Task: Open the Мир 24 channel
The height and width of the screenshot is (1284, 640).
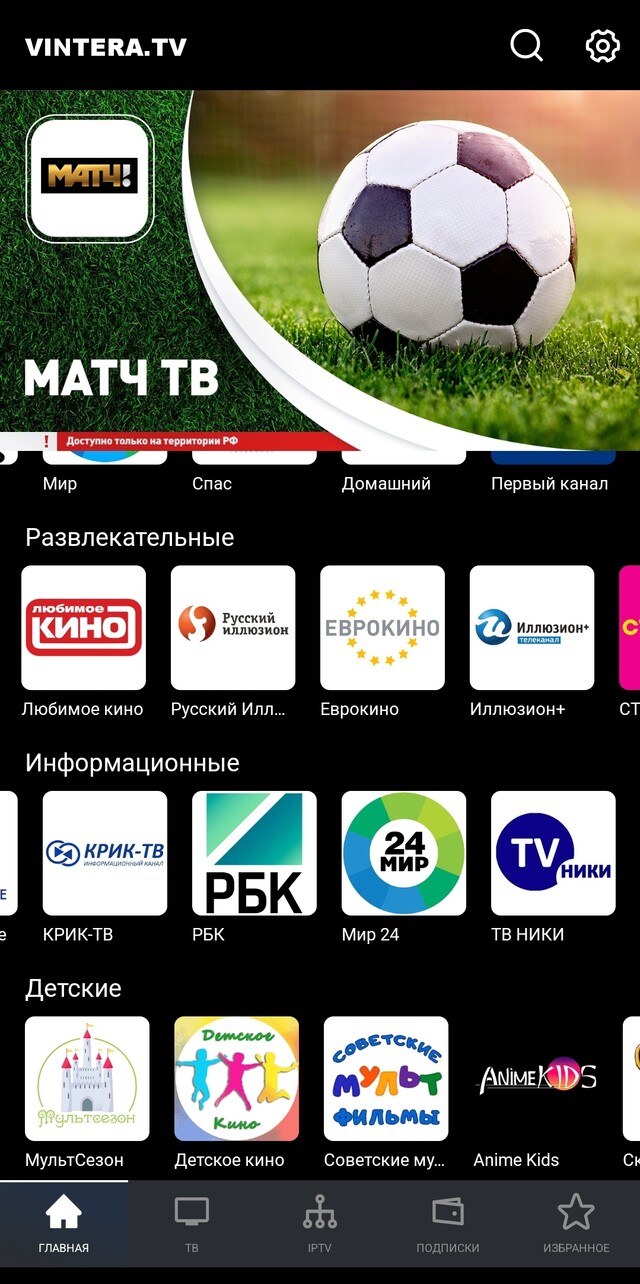Action: click(404, 853)
